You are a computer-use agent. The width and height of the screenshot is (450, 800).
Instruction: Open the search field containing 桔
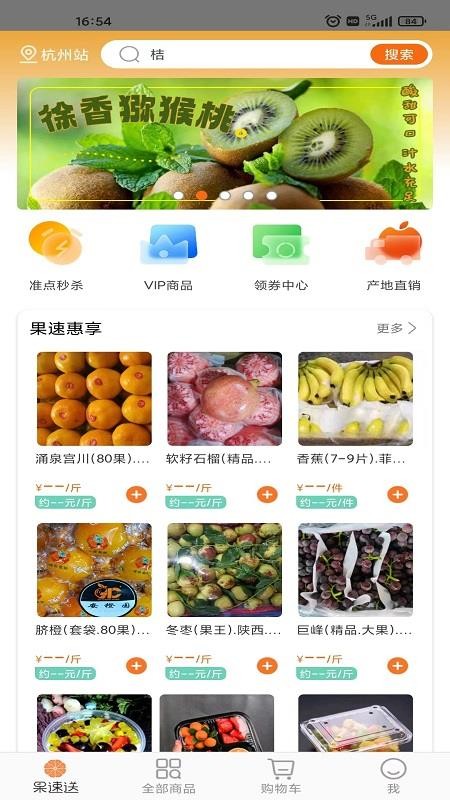242,54
